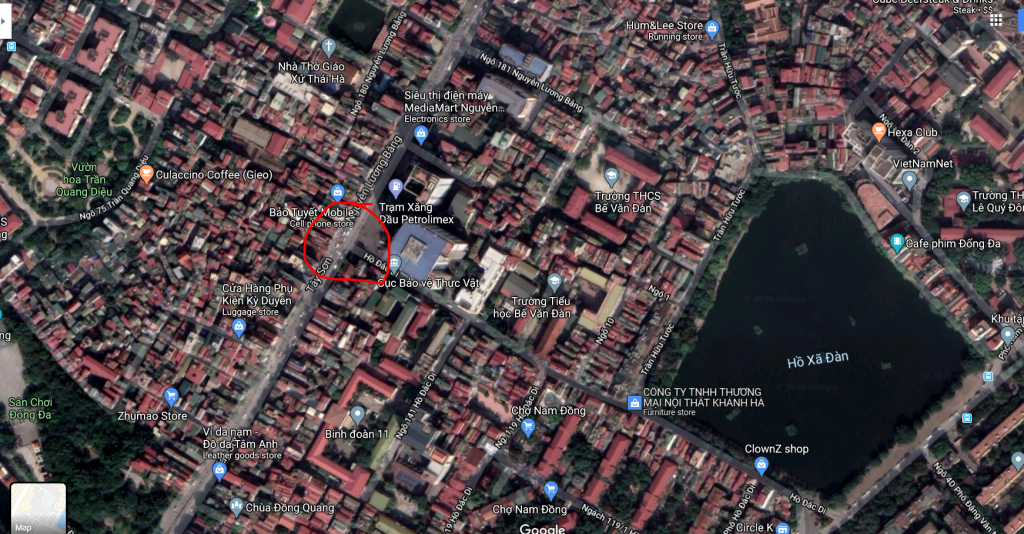Select the Hexa Club marker
The height and width of the screenshot is (534, 1024).
click(x=879, y=131)
